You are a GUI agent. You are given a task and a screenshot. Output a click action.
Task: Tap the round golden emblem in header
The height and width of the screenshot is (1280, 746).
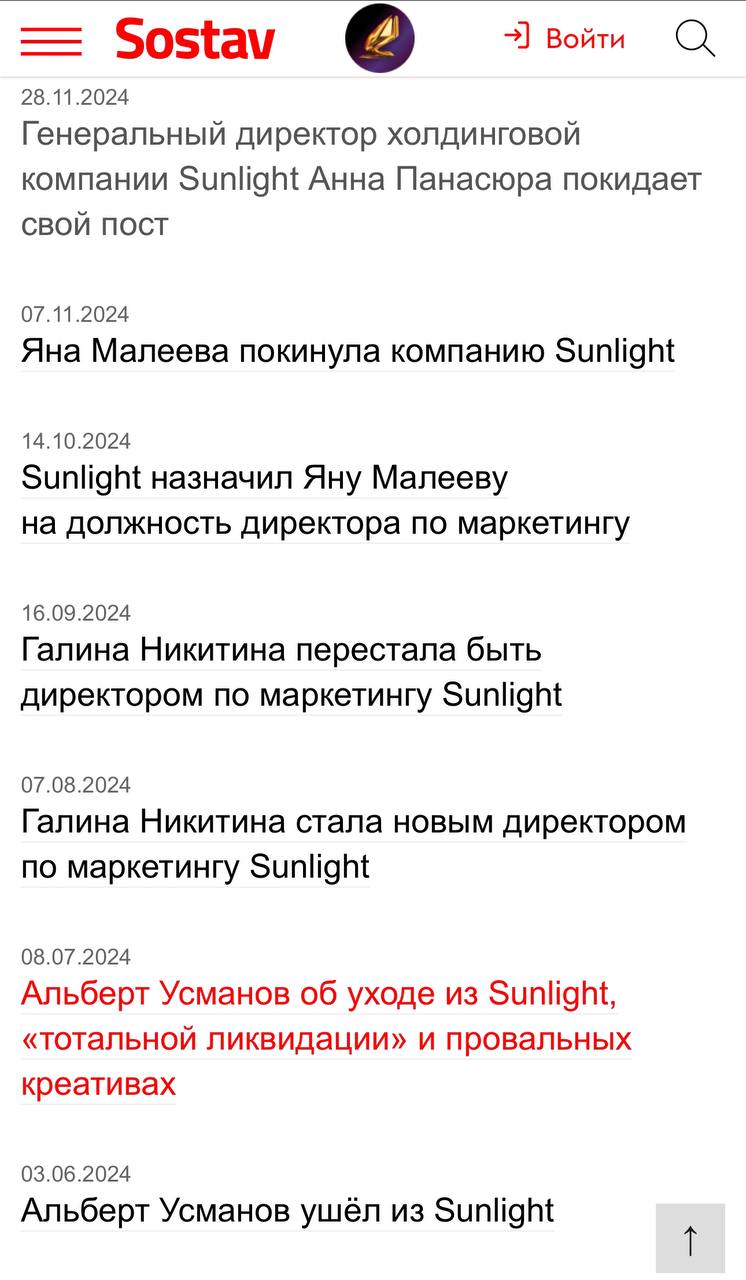[380, 39]
